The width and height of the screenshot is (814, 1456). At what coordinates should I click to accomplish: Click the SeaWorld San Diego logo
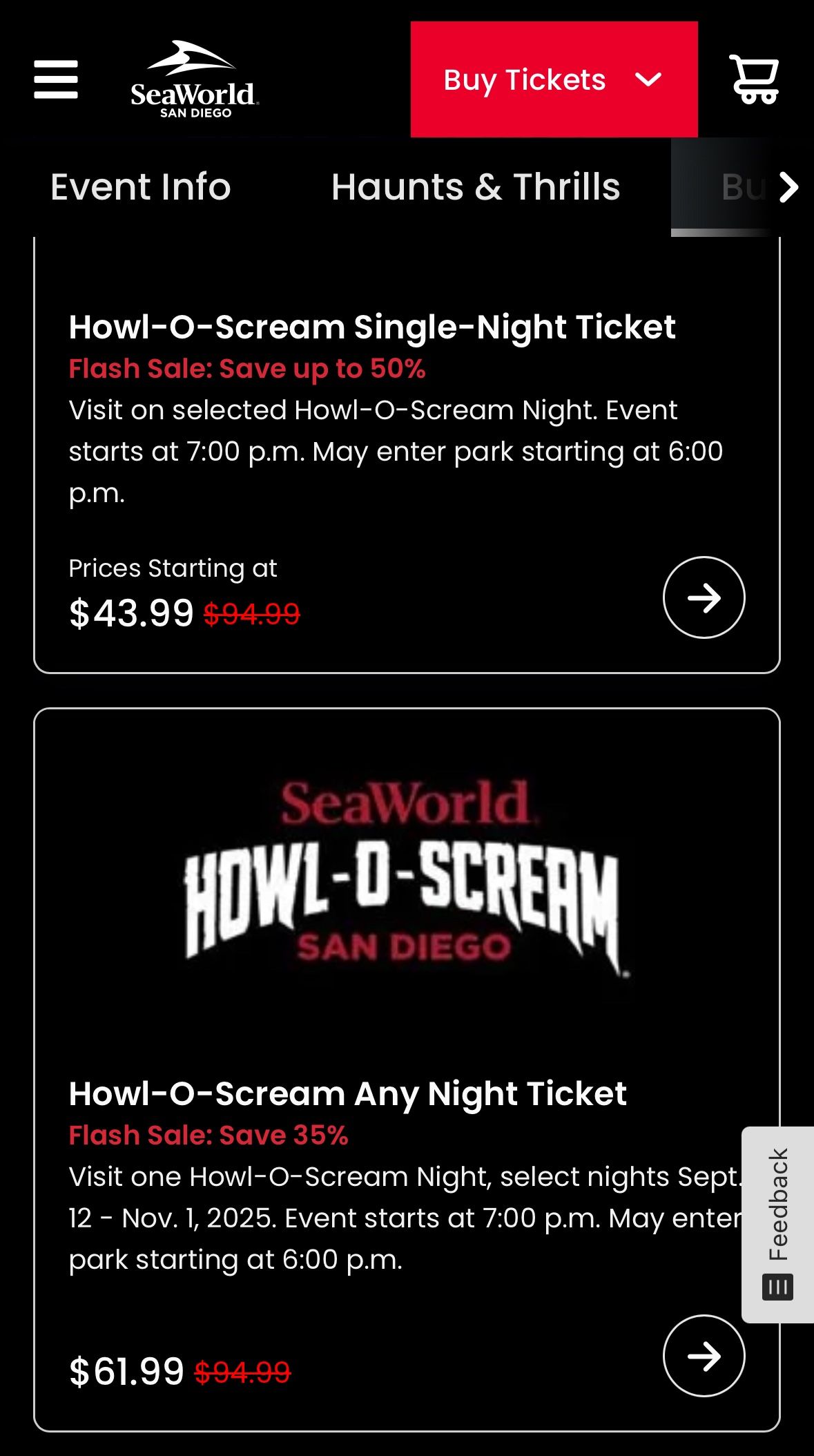coord(192,78)
